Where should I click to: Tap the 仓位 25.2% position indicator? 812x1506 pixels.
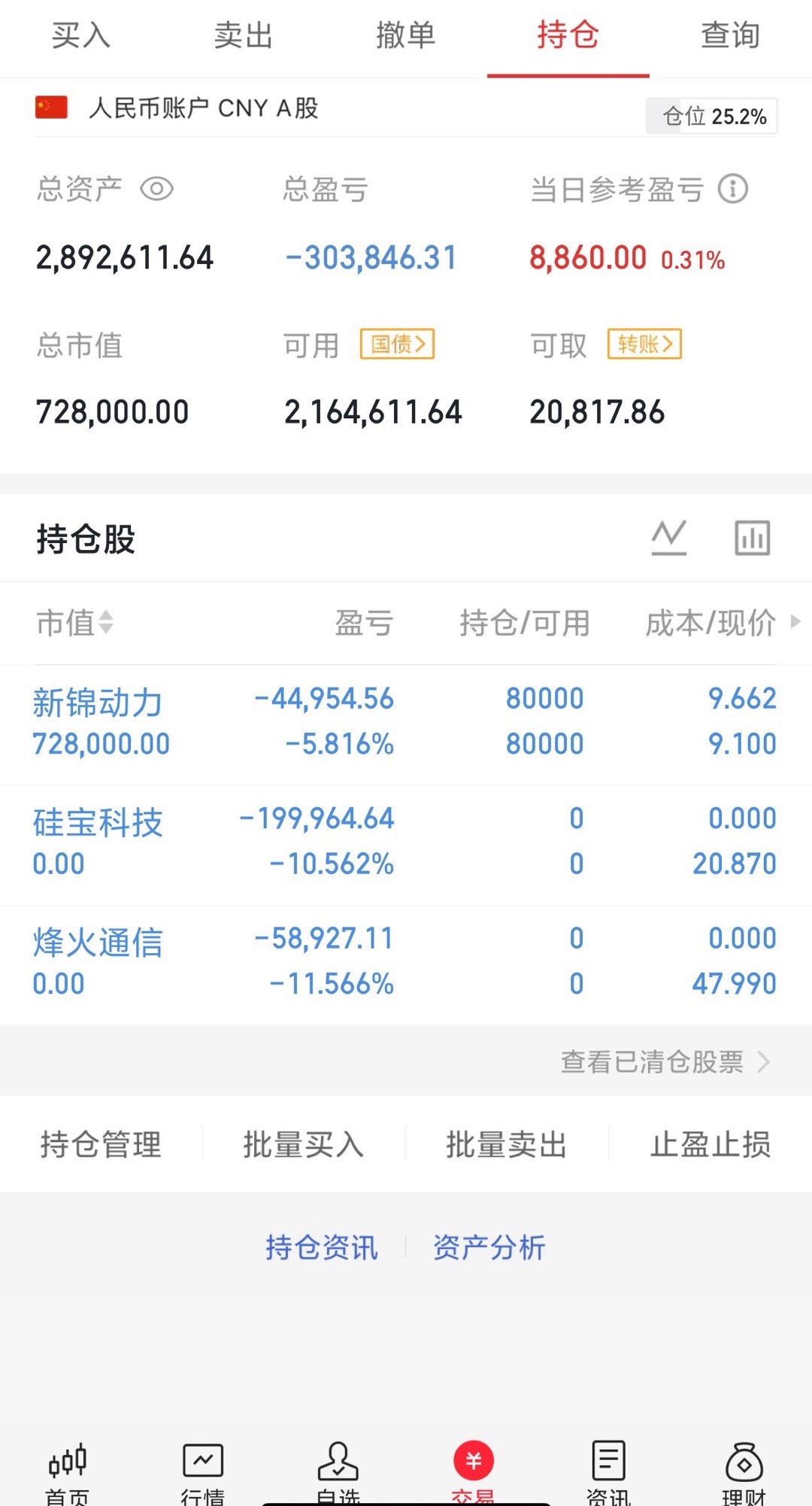[710, 117]
